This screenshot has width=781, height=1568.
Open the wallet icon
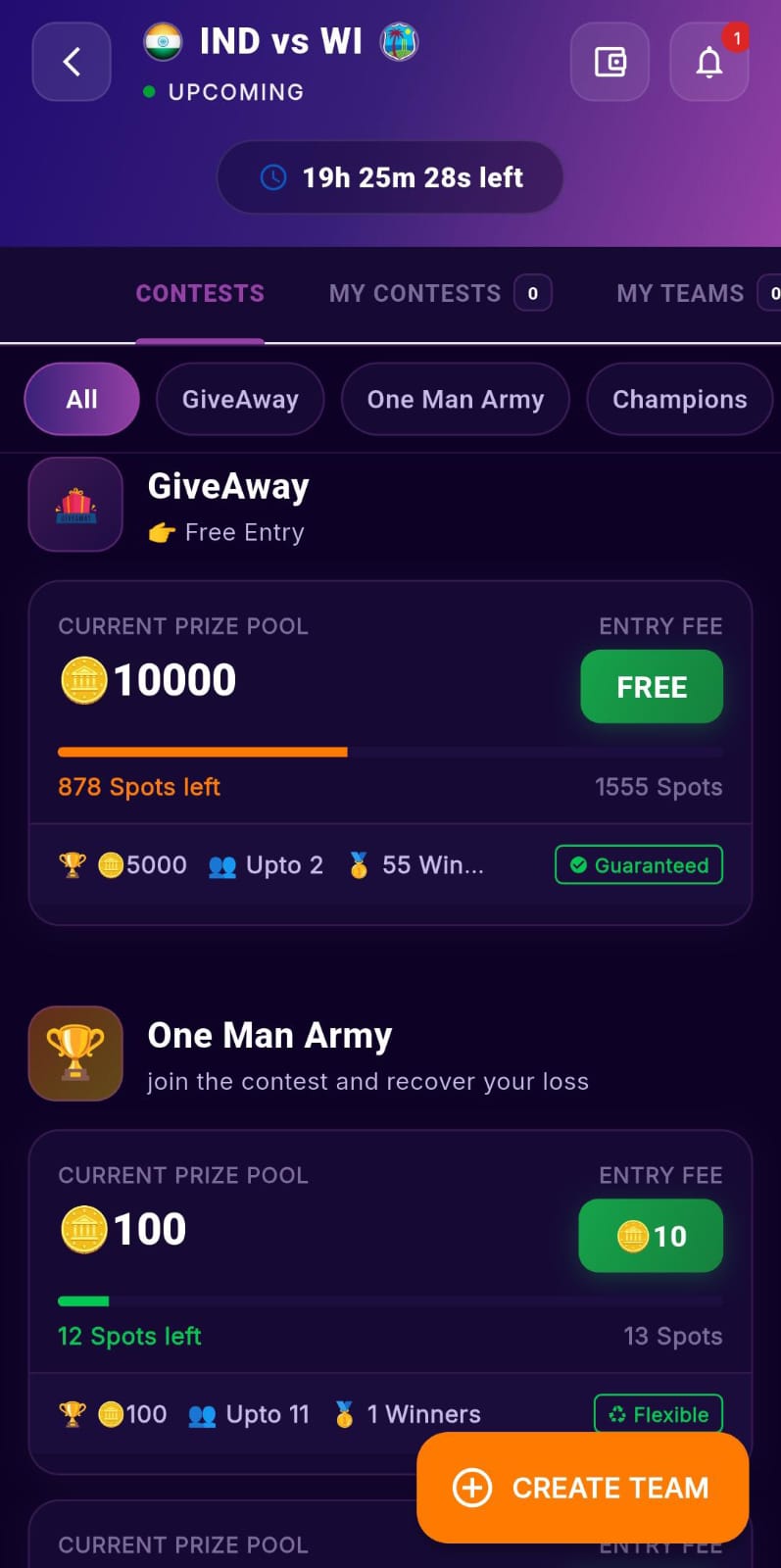(x=610, y=62)
